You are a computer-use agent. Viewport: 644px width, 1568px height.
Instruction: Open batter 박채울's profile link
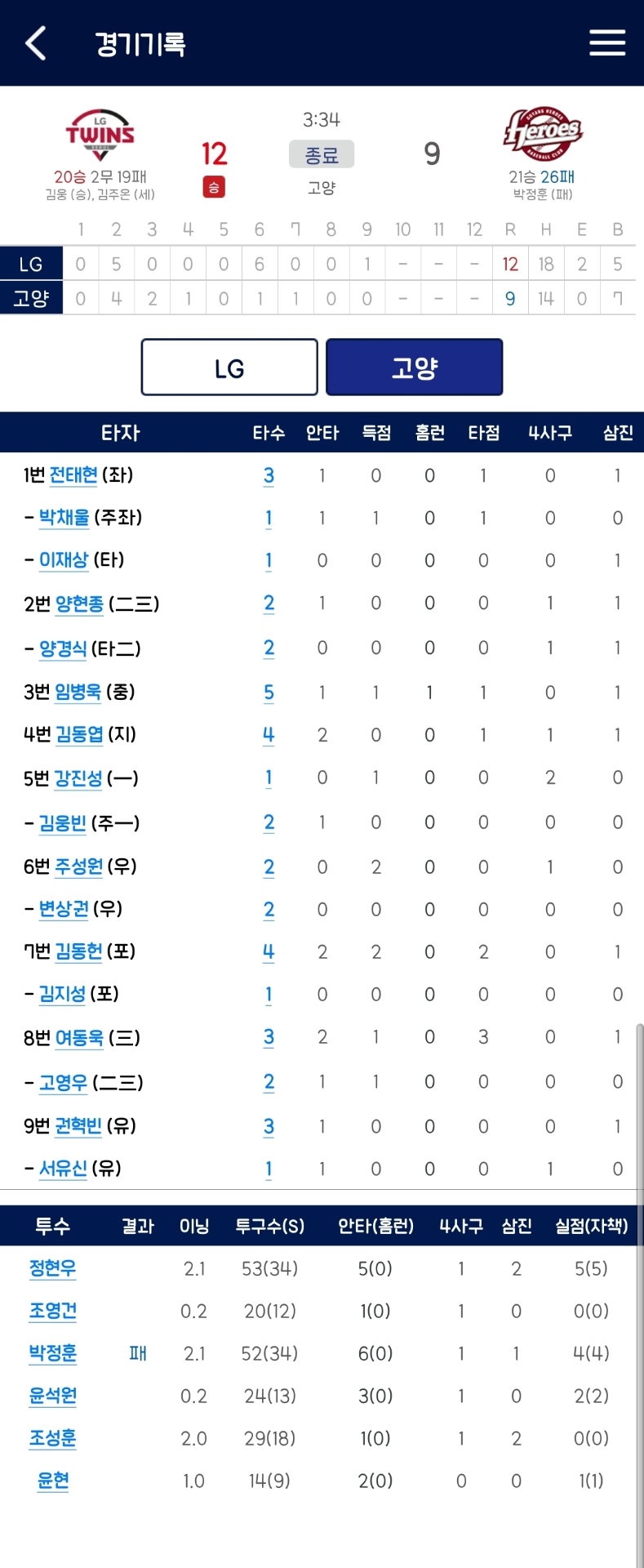point(64,517)
